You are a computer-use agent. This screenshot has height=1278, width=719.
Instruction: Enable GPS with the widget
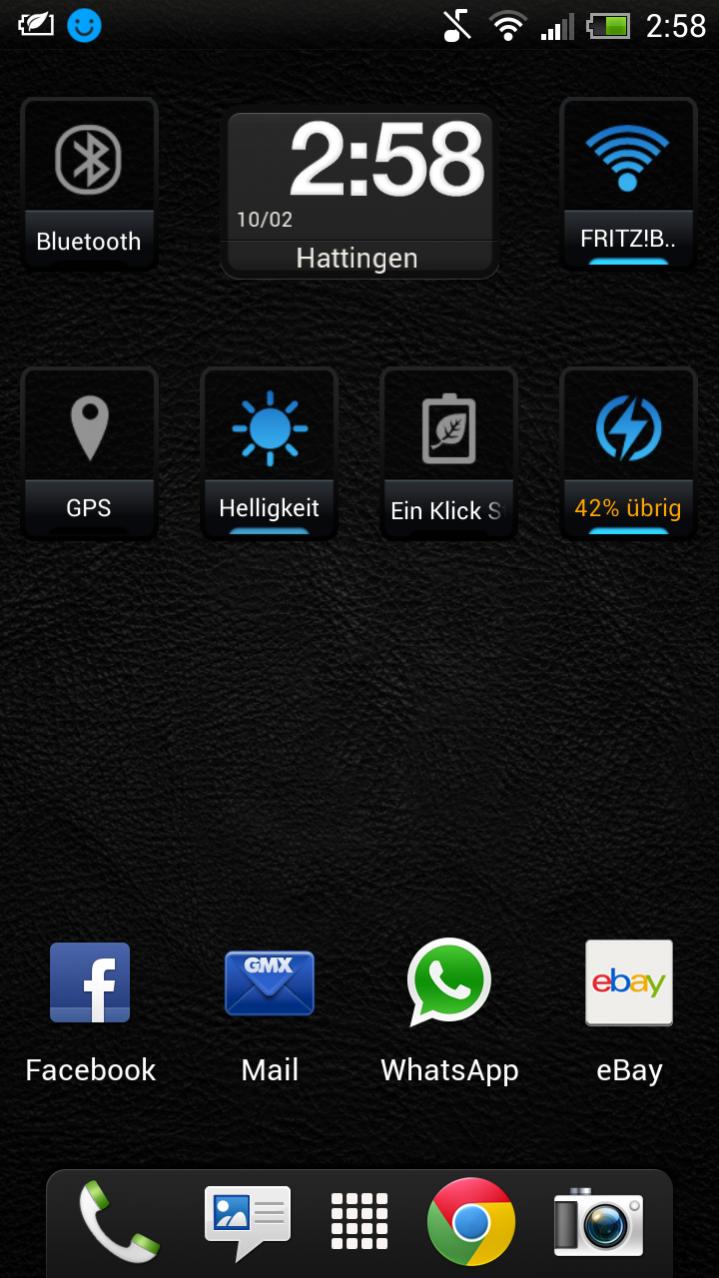89,452
